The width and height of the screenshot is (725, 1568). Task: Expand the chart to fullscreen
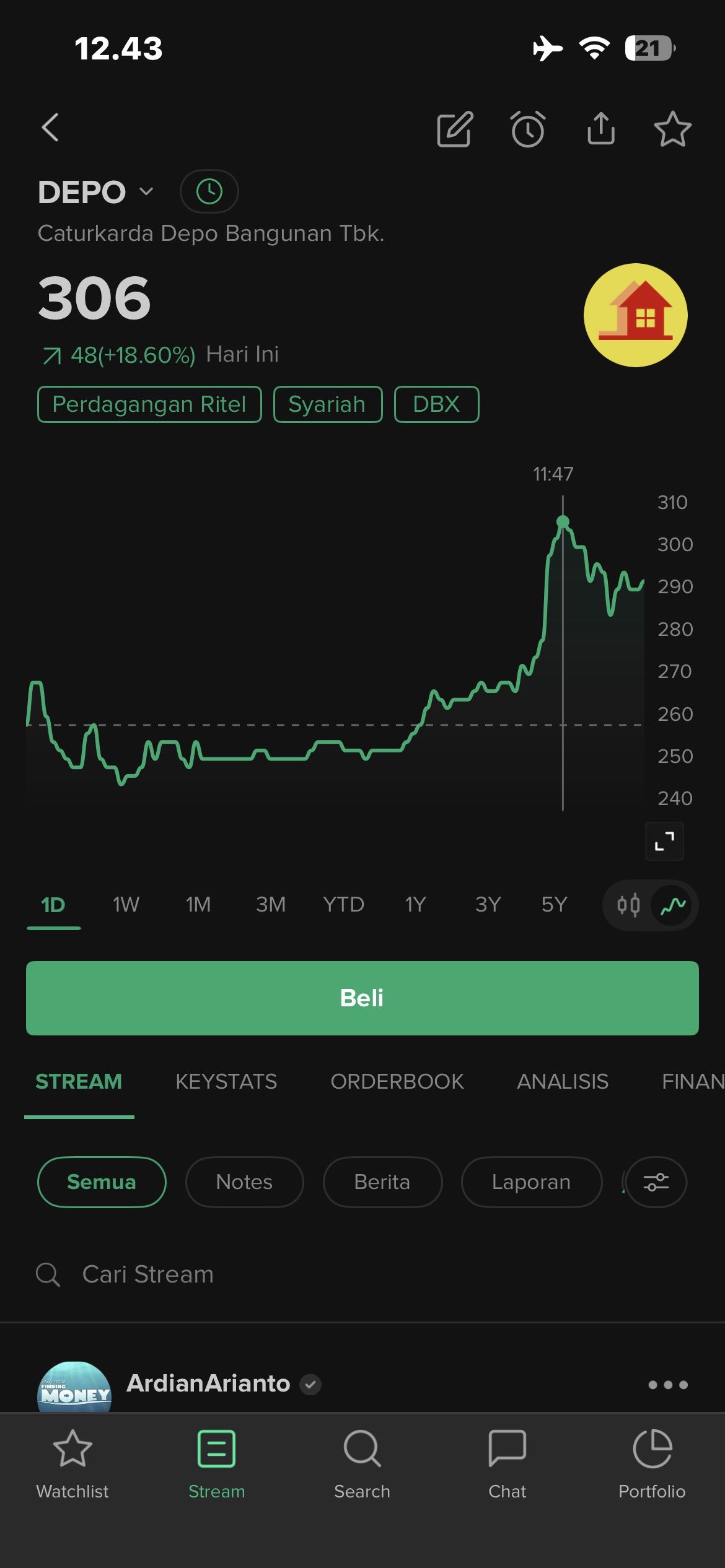664,841
